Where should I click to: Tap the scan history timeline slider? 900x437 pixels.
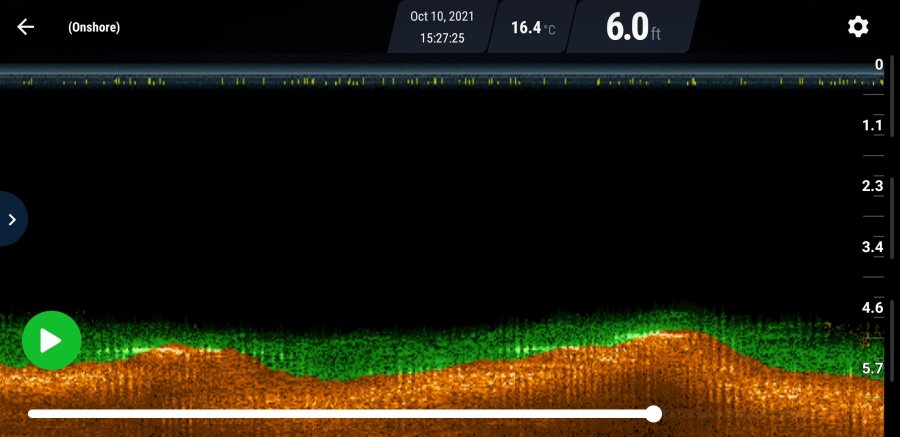[340, 413]
